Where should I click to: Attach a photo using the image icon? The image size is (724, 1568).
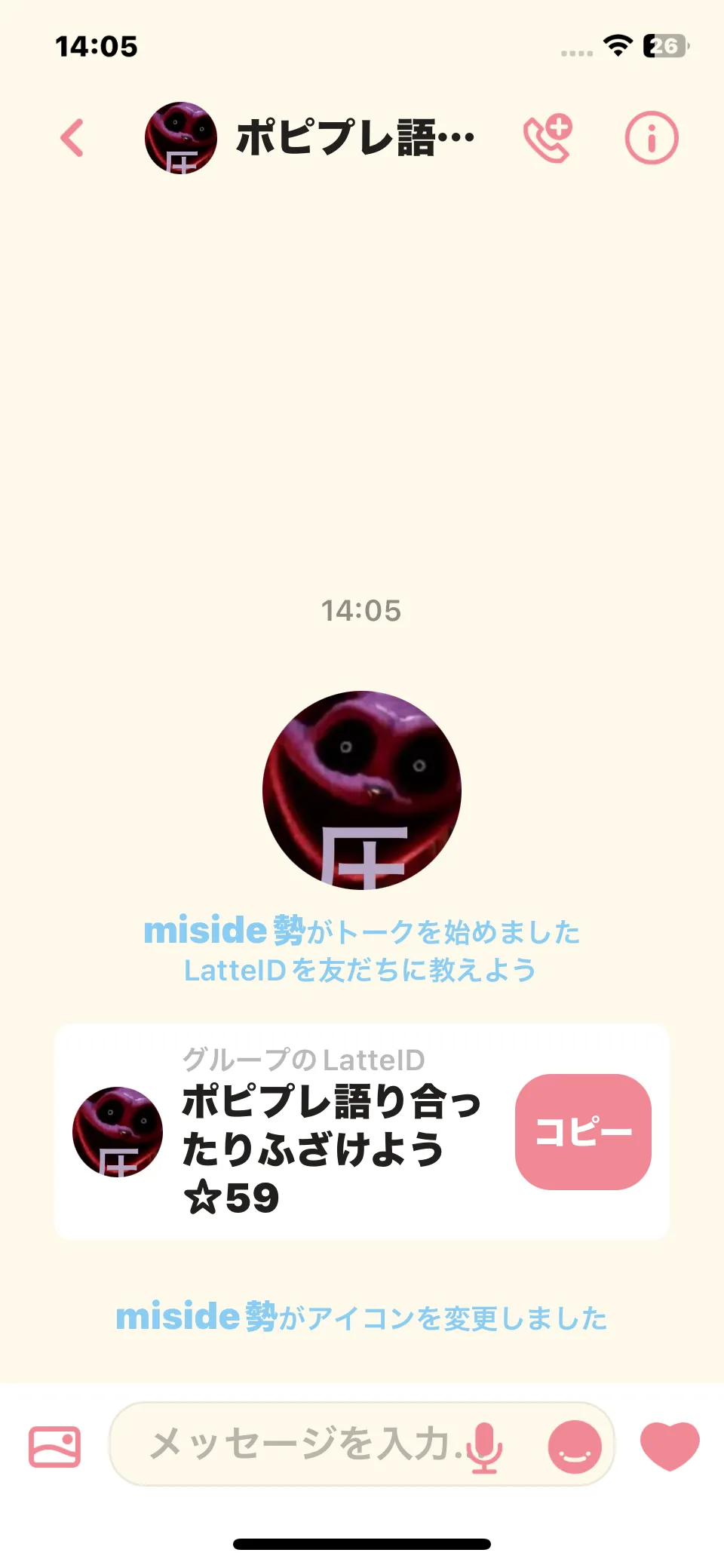point(54,1447)
